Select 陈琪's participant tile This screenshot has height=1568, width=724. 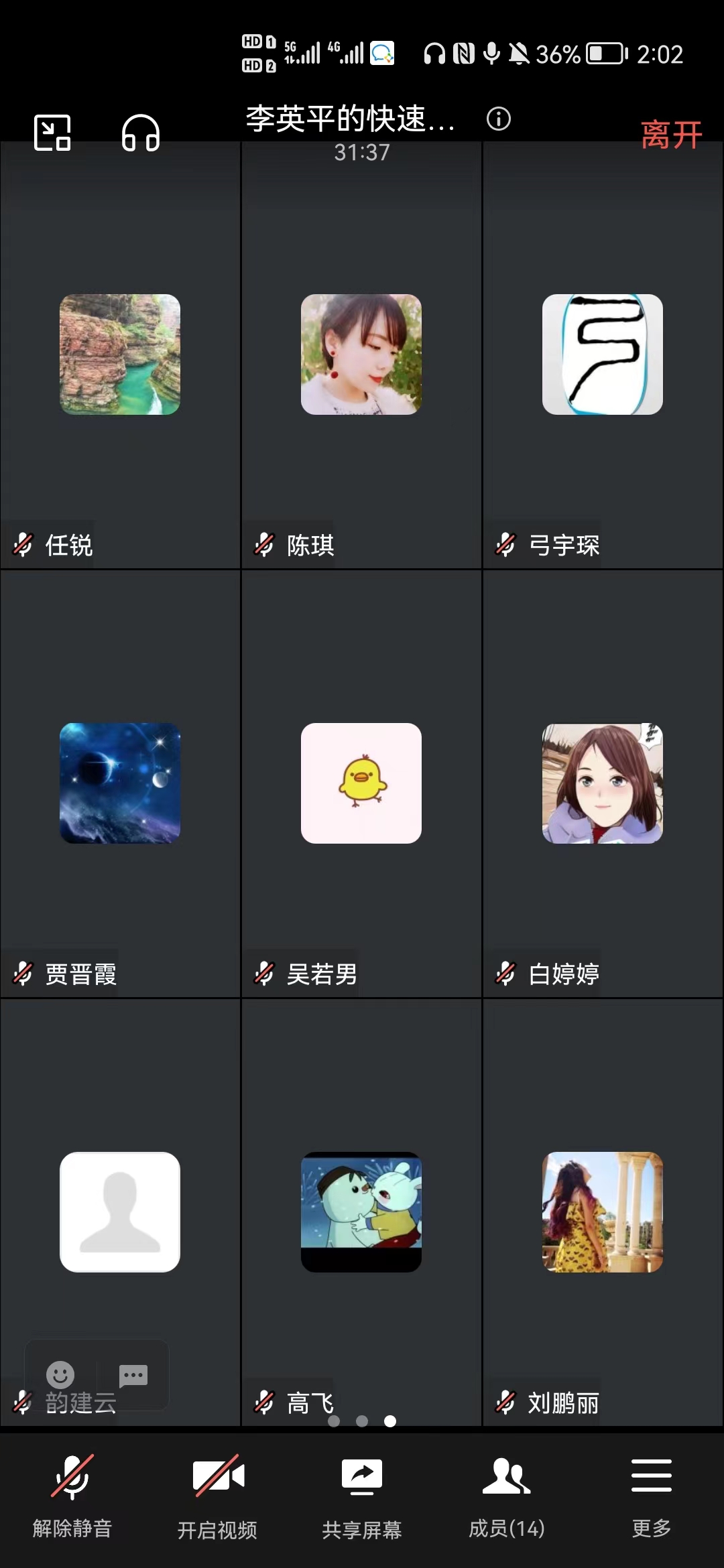pos(361,354)
